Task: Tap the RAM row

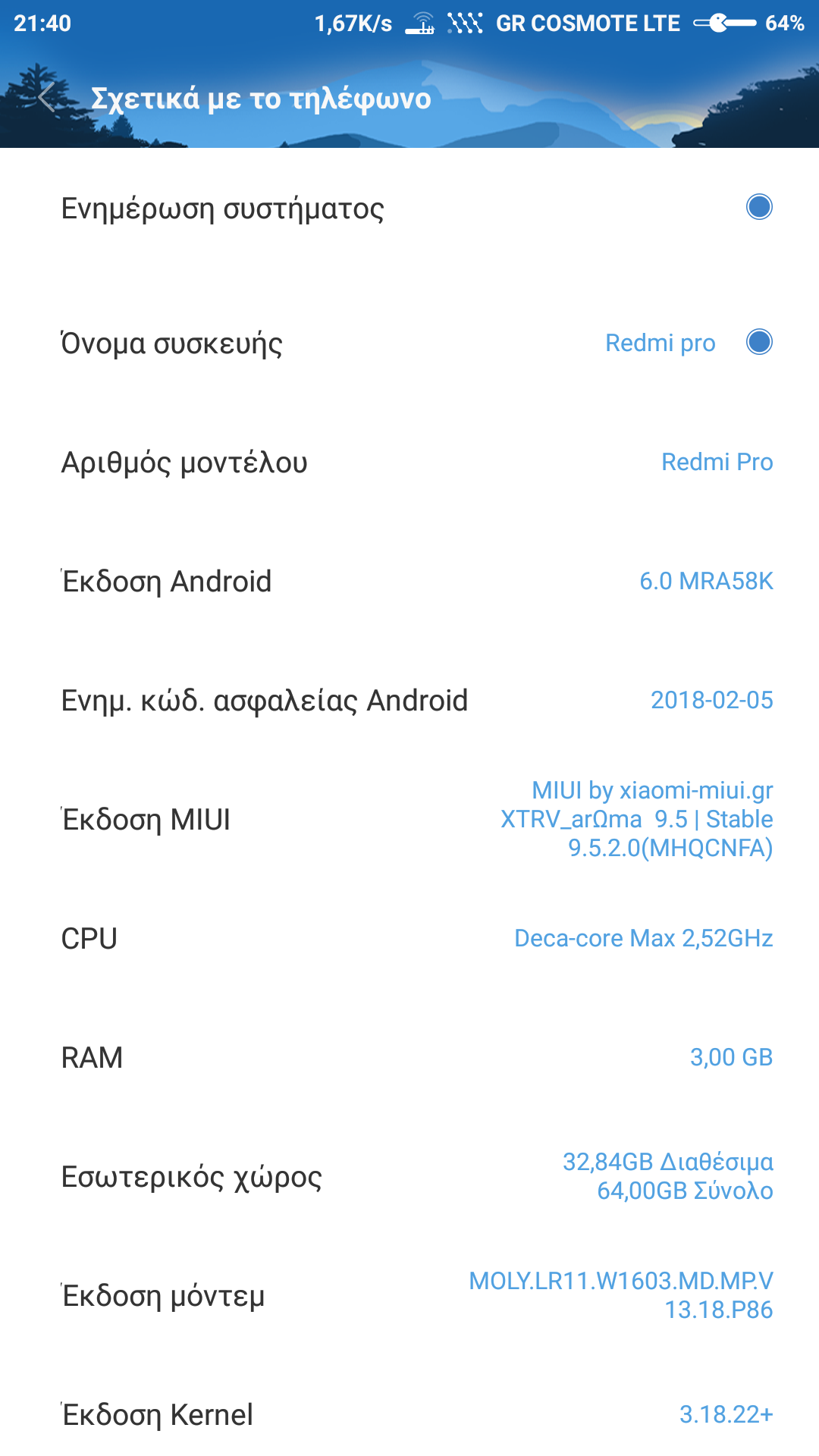Action: coord(409,1057)
